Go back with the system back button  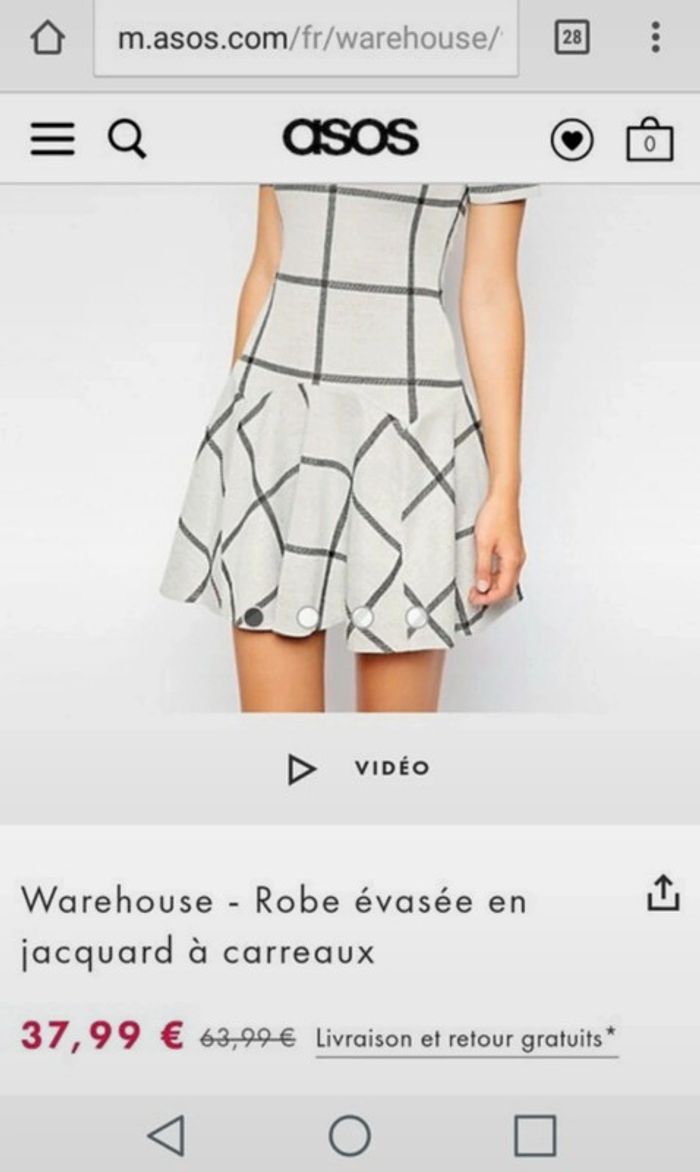click(166, 1135)
